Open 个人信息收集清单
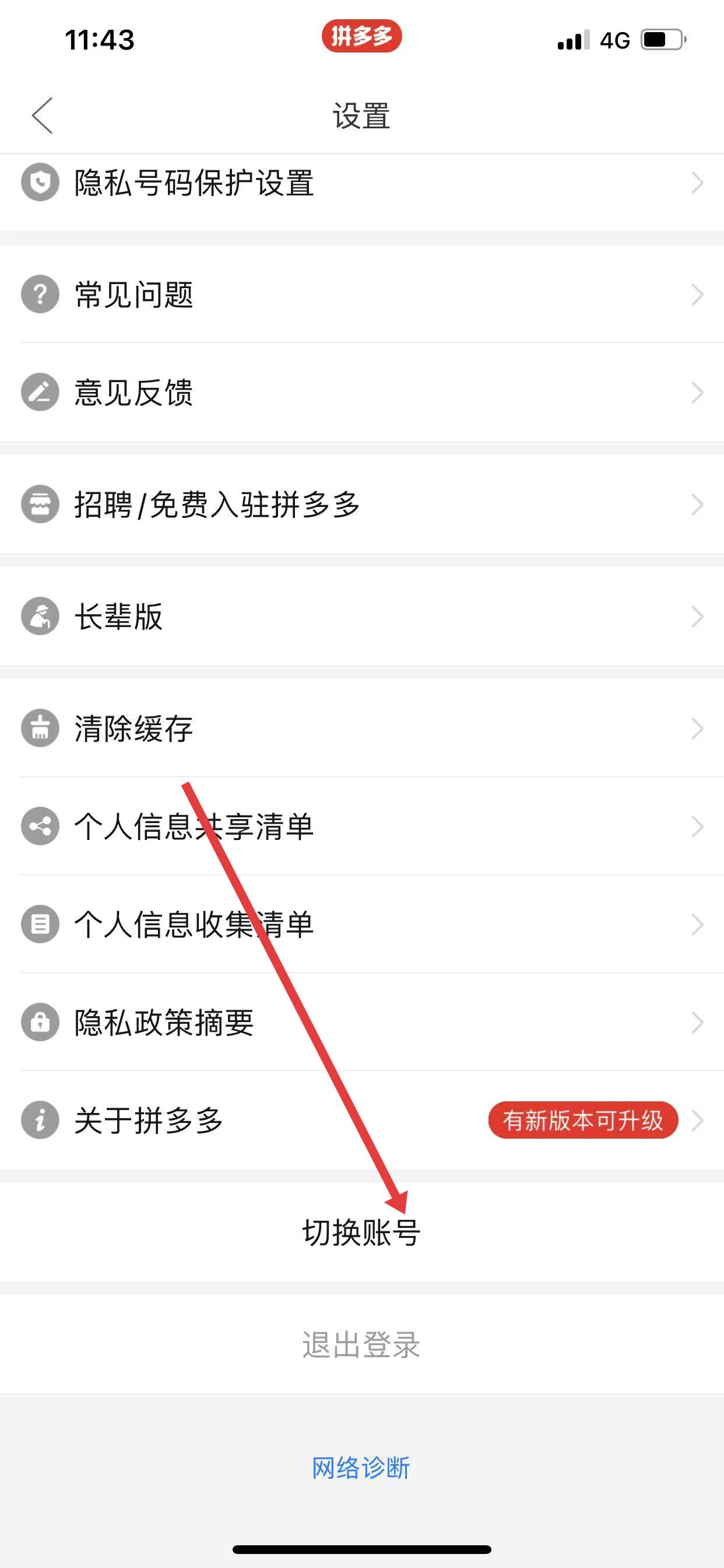The height and width of the screenshot is (1568, 724). coord(194,924)
